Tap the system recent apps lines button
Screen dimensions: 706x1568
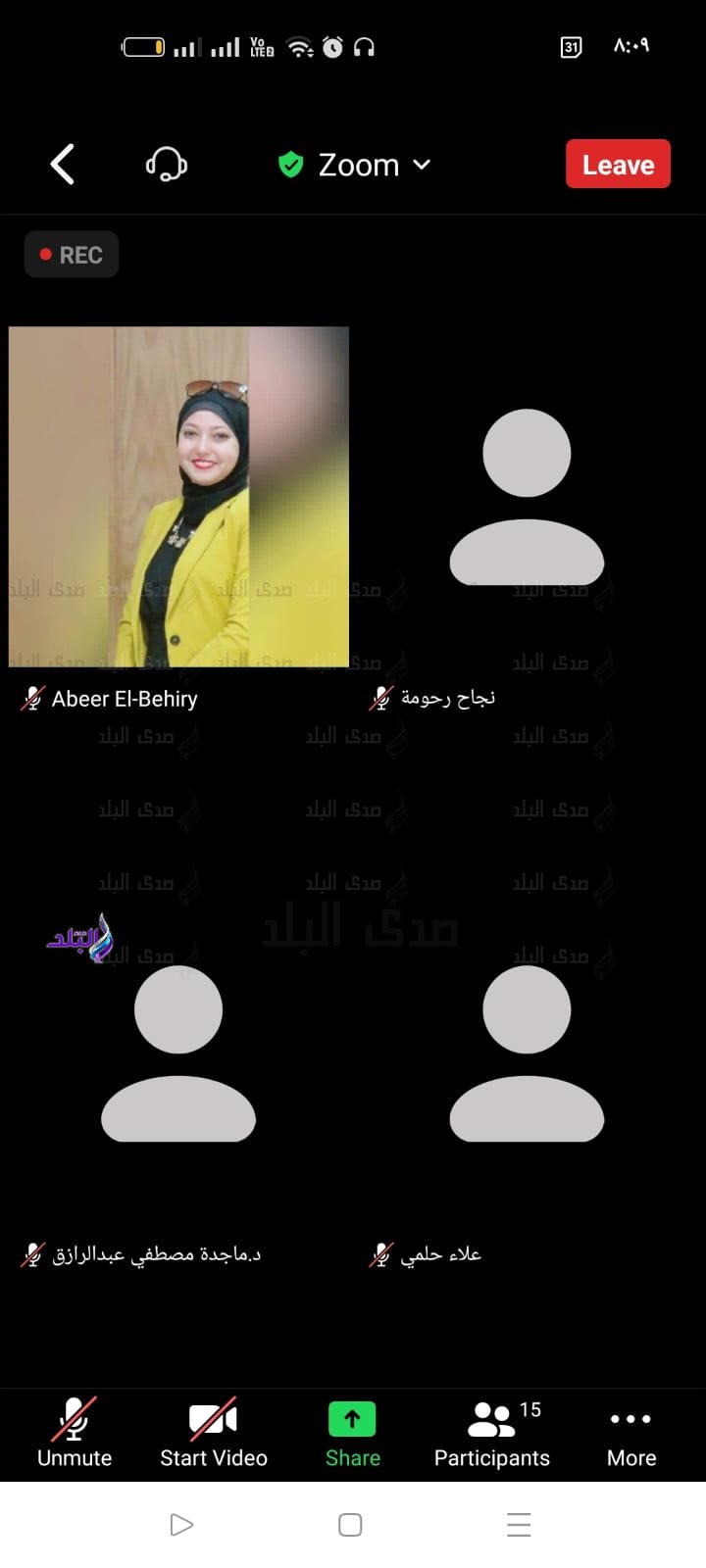click(519, 1525)
